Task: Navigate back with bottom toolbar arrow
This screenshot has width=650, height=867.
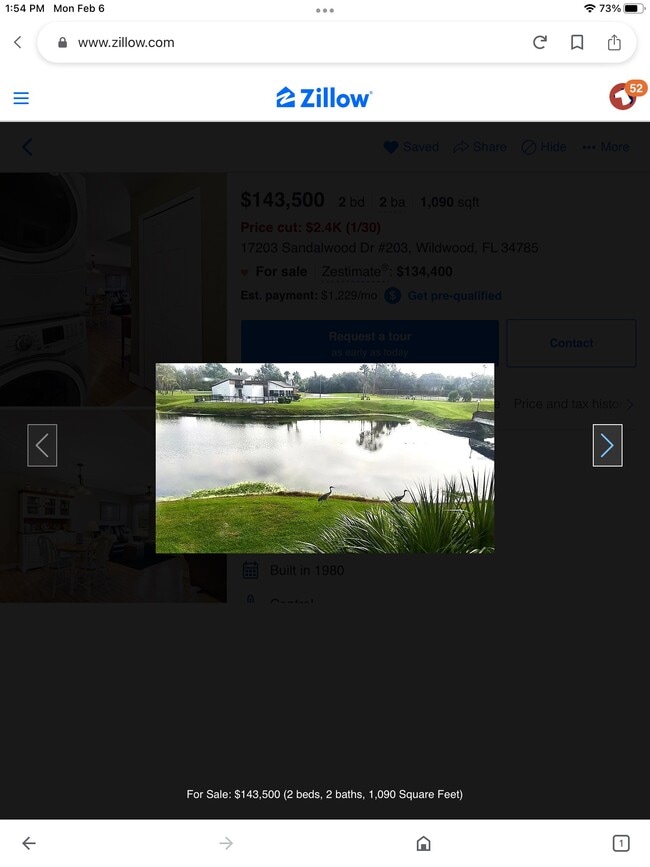Action: pos(29,843)
